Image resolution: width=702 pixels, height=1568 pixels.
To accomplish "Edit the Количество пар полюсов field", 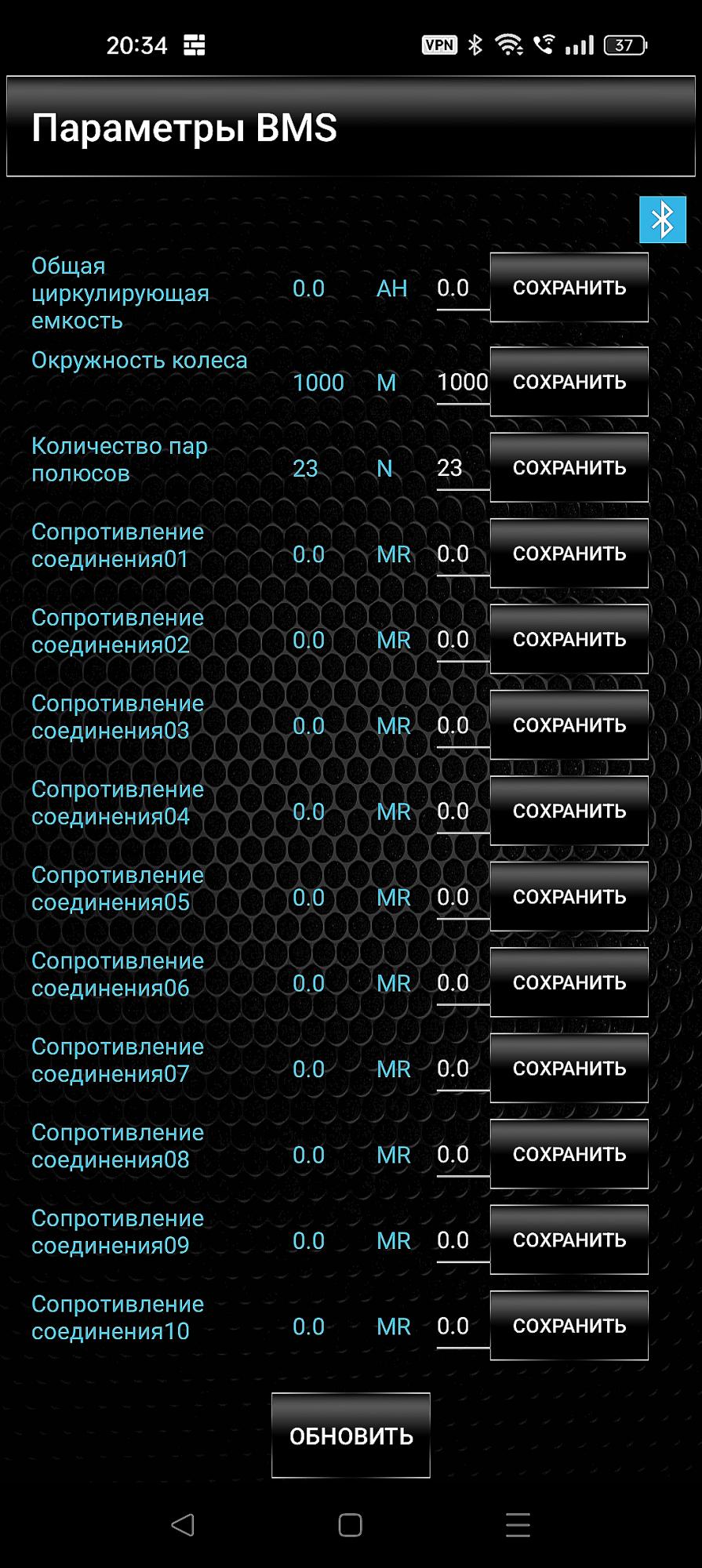I will coord(463,468).
